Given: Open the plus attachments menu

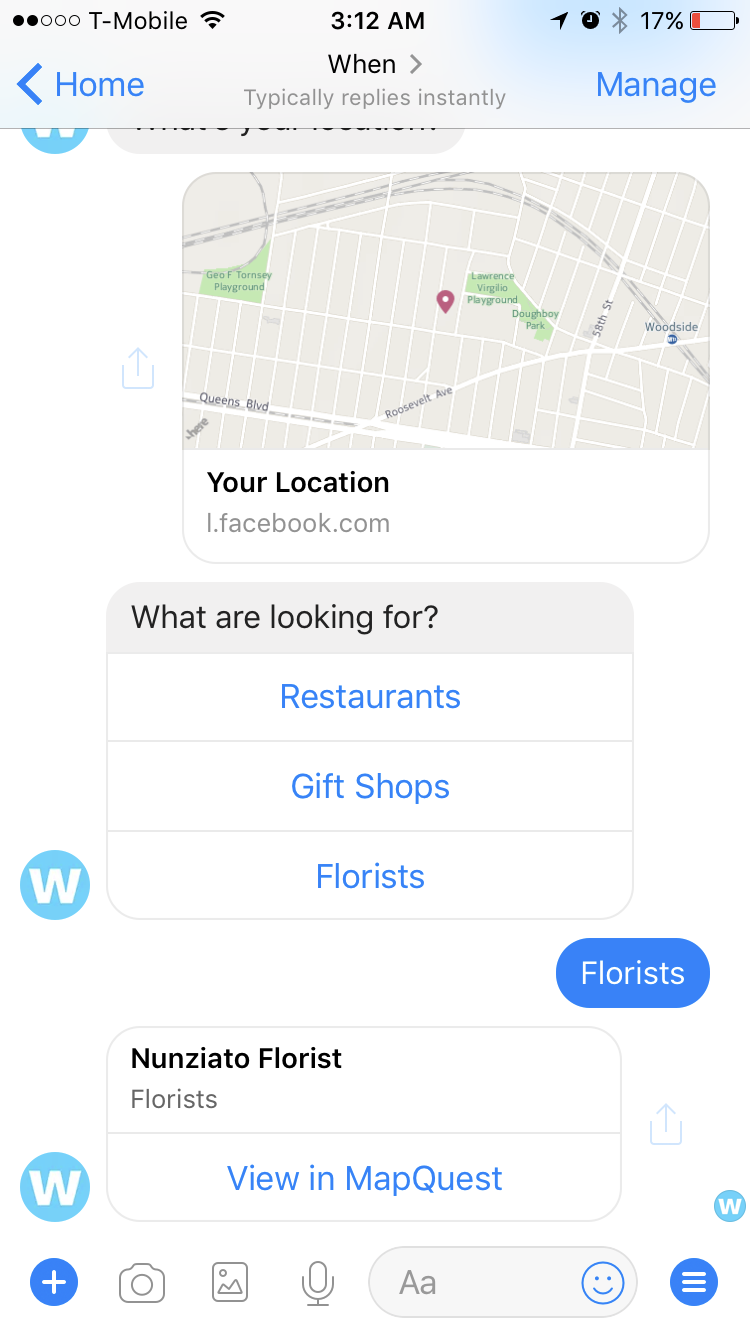Looking at the screenshot, I should point(54,1282).
